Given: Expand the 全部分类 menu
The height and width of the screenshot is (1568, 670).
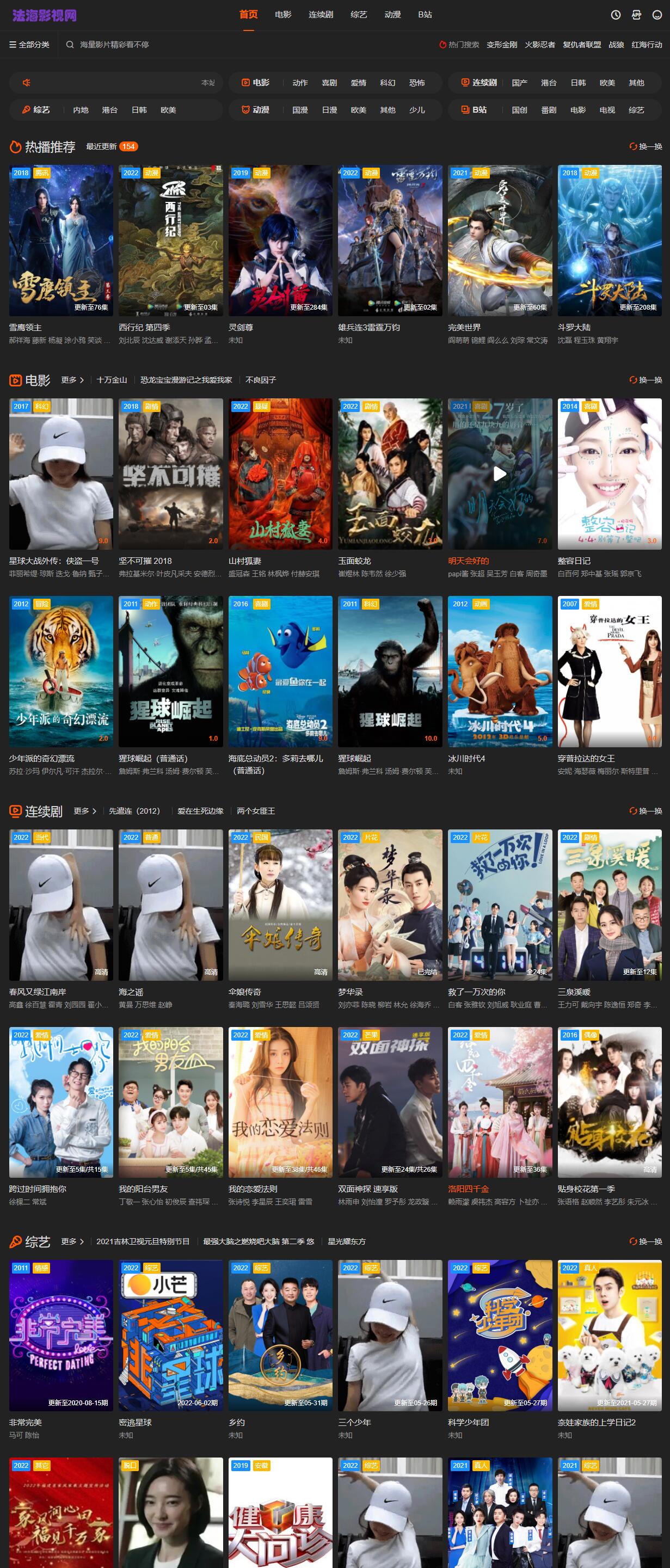Looking at the screenshot, I should click(29, 45).
